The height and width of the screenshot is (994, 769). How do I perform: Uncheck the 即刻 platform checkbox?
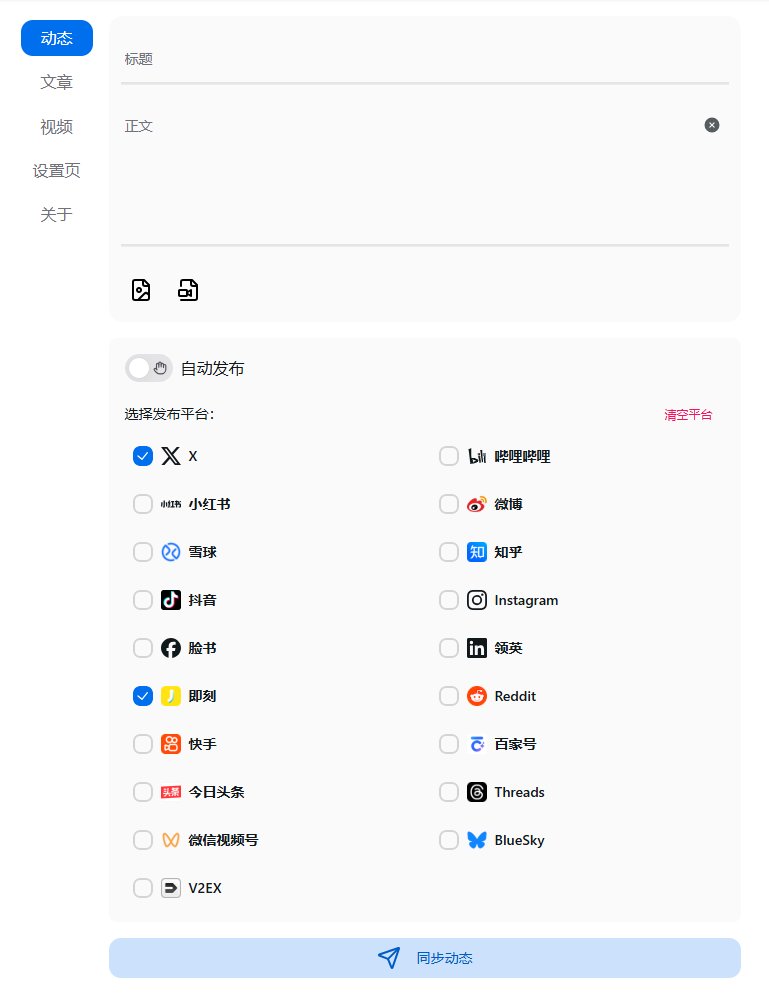pos(143,696)
